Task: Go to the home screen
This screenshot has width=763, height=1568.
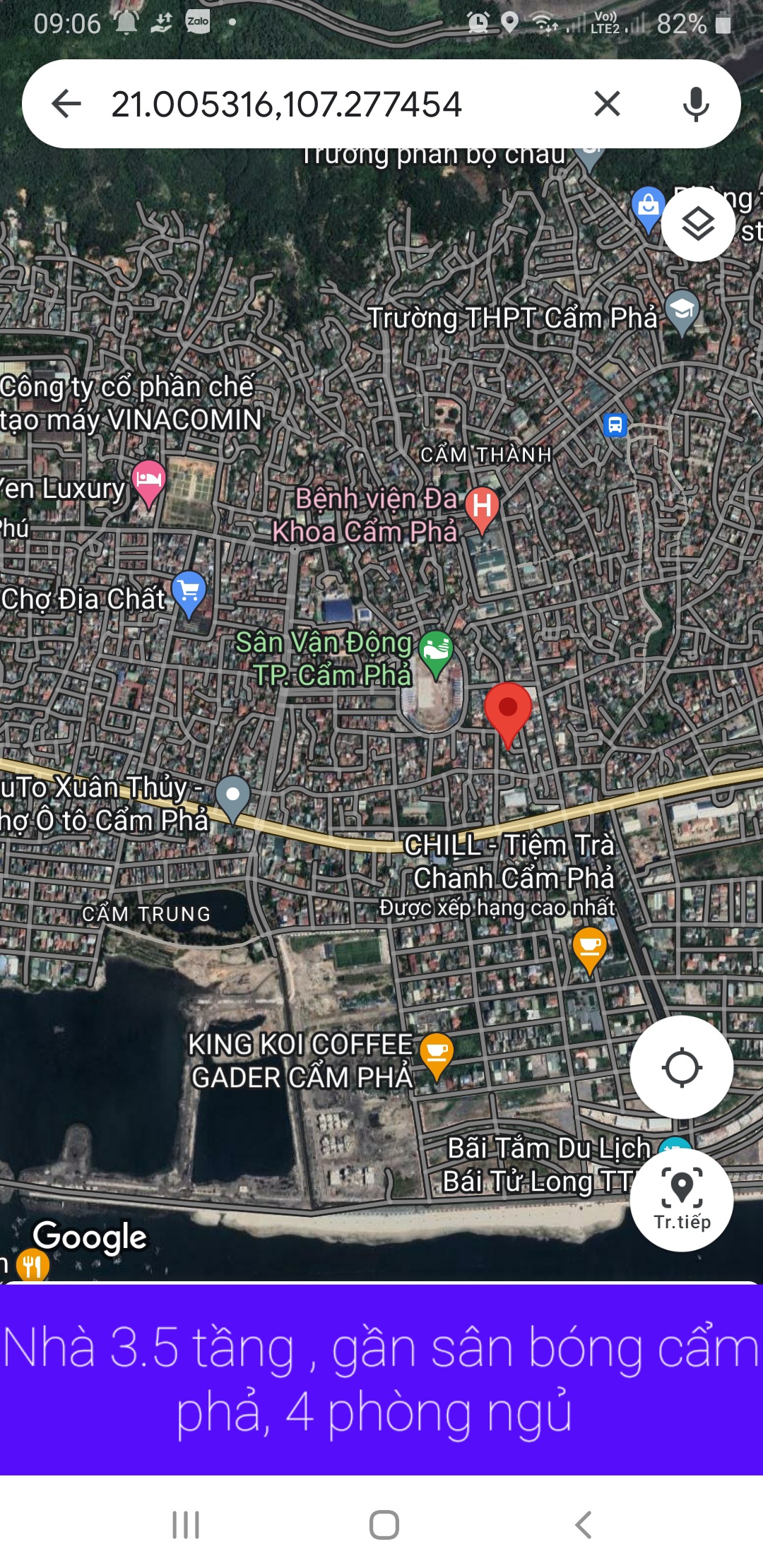Action: click(x=384, y=1524)
